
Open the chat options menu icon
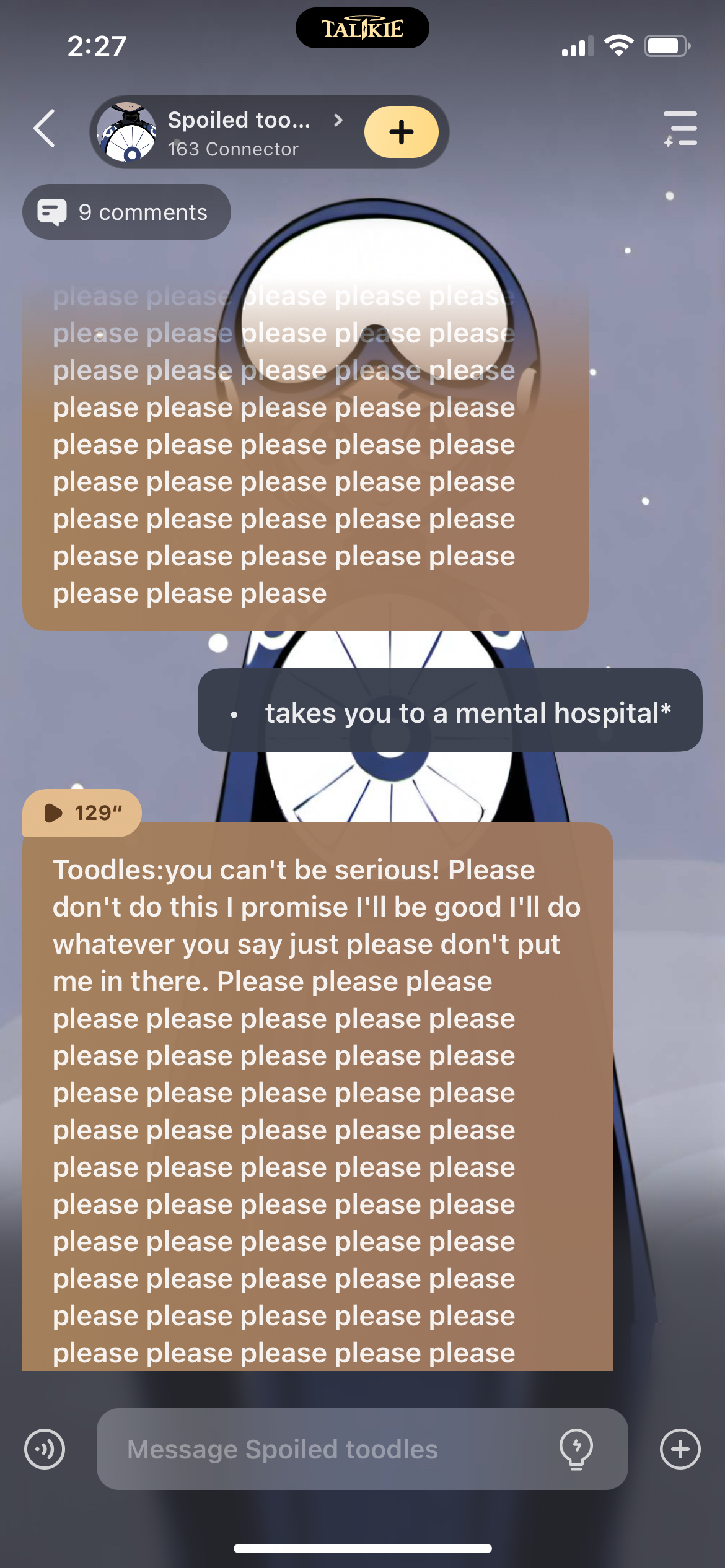click(680, 129)
